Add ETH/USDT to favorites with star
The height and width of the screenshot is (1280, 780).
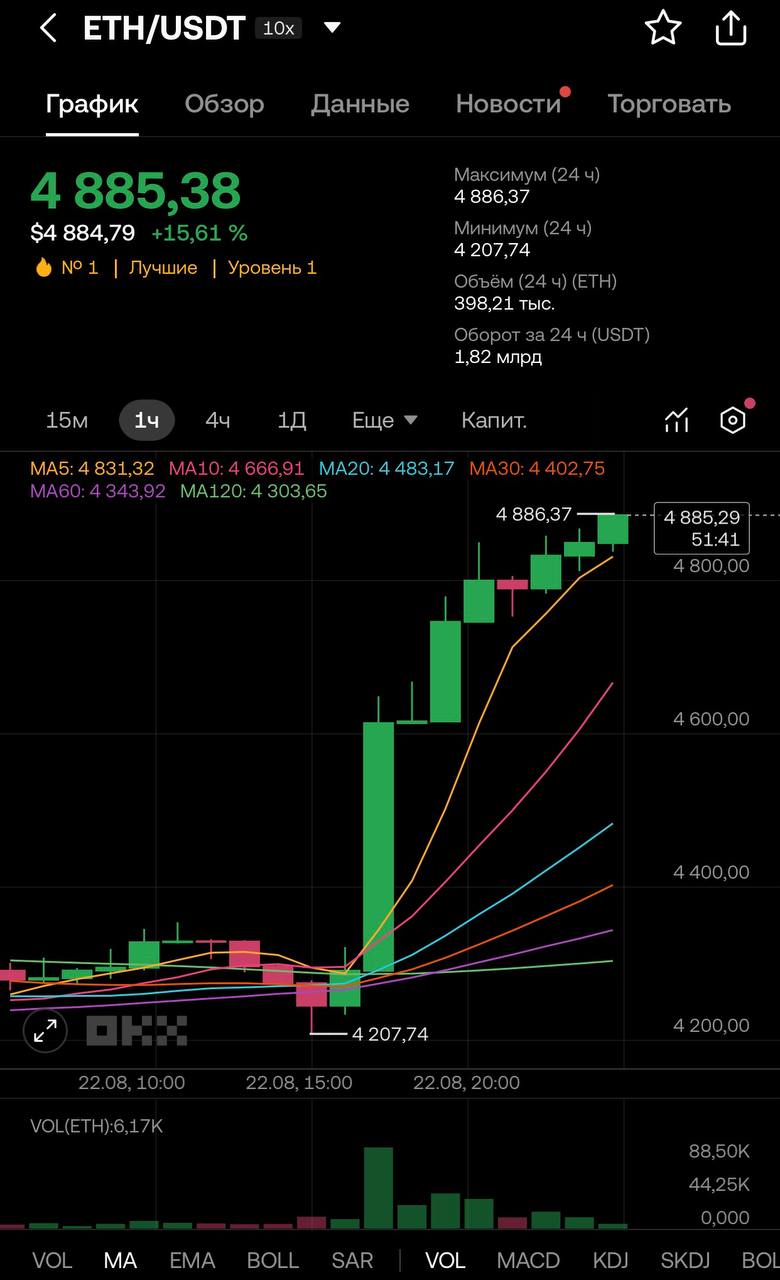coord(663,28)
